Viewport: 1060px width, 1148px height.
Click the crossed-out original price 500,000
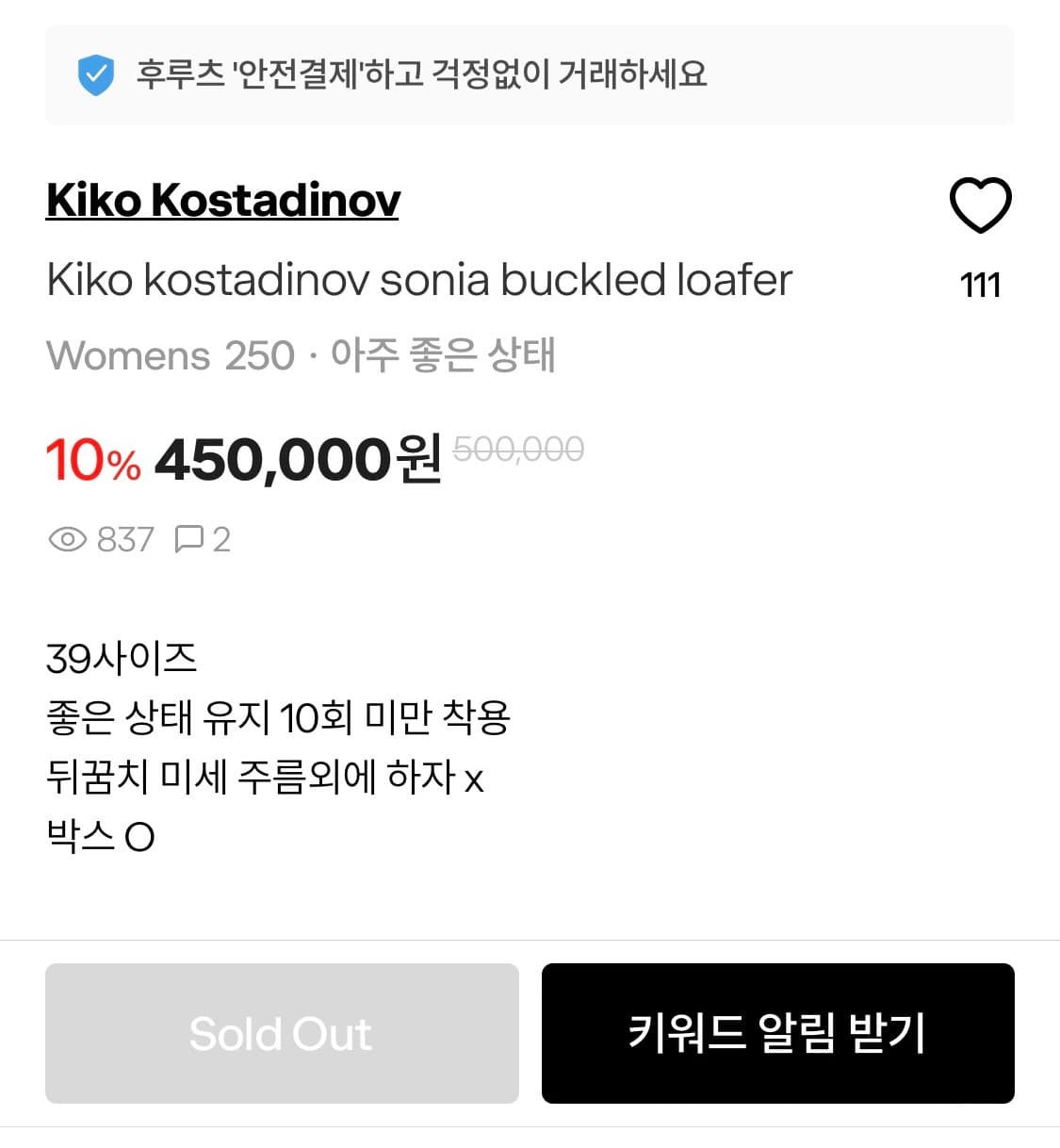tap(517, 450)
